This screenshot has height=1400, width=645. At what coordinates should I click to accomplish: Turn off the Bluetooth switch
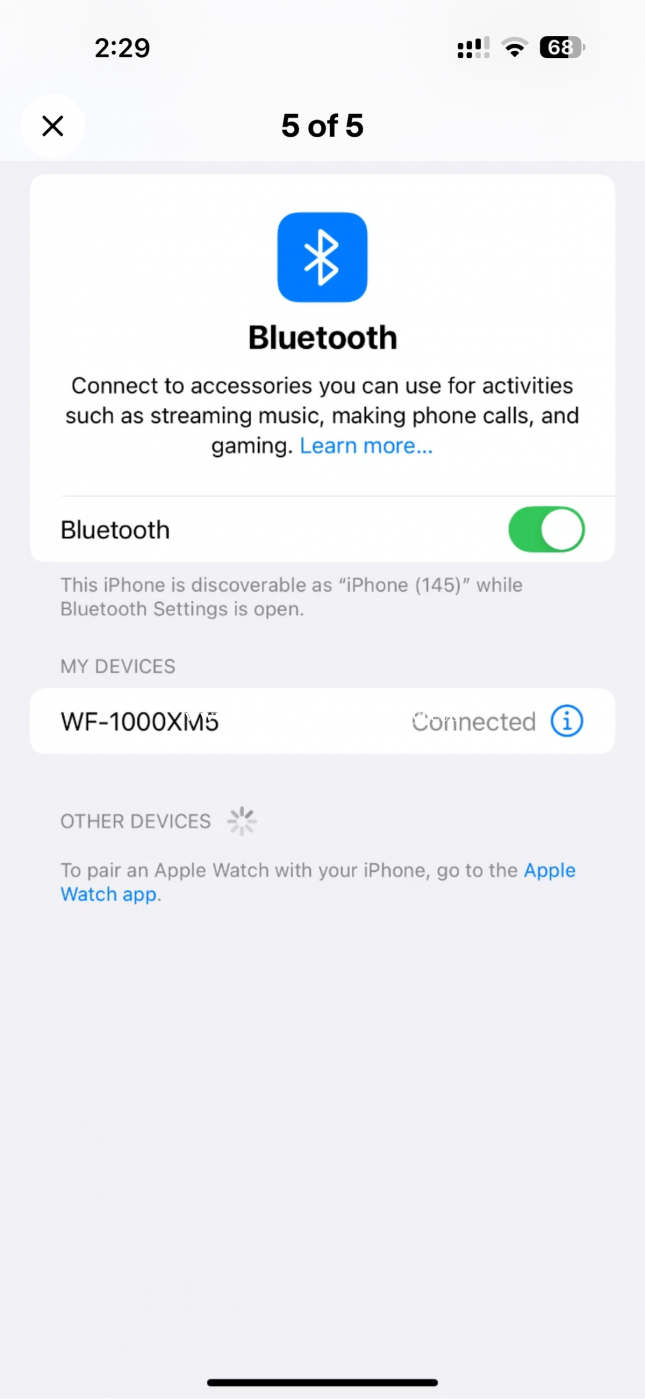(x=546, y=530)
